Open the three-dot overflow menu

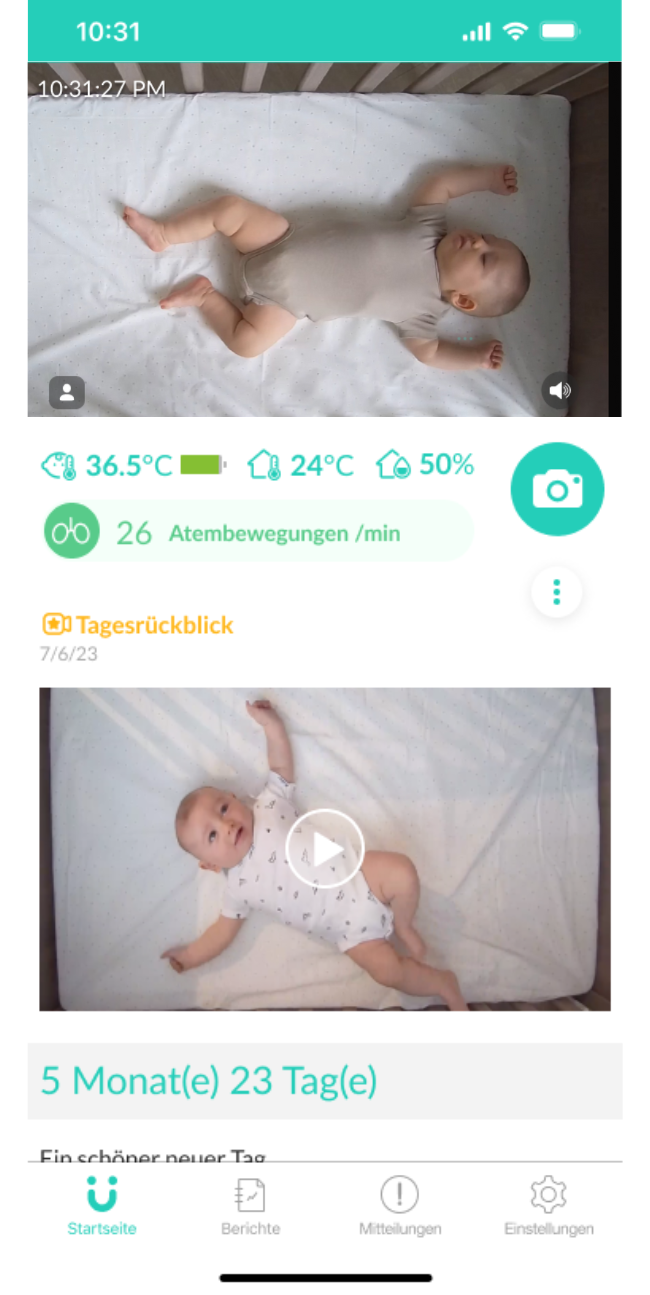(556, 593)
